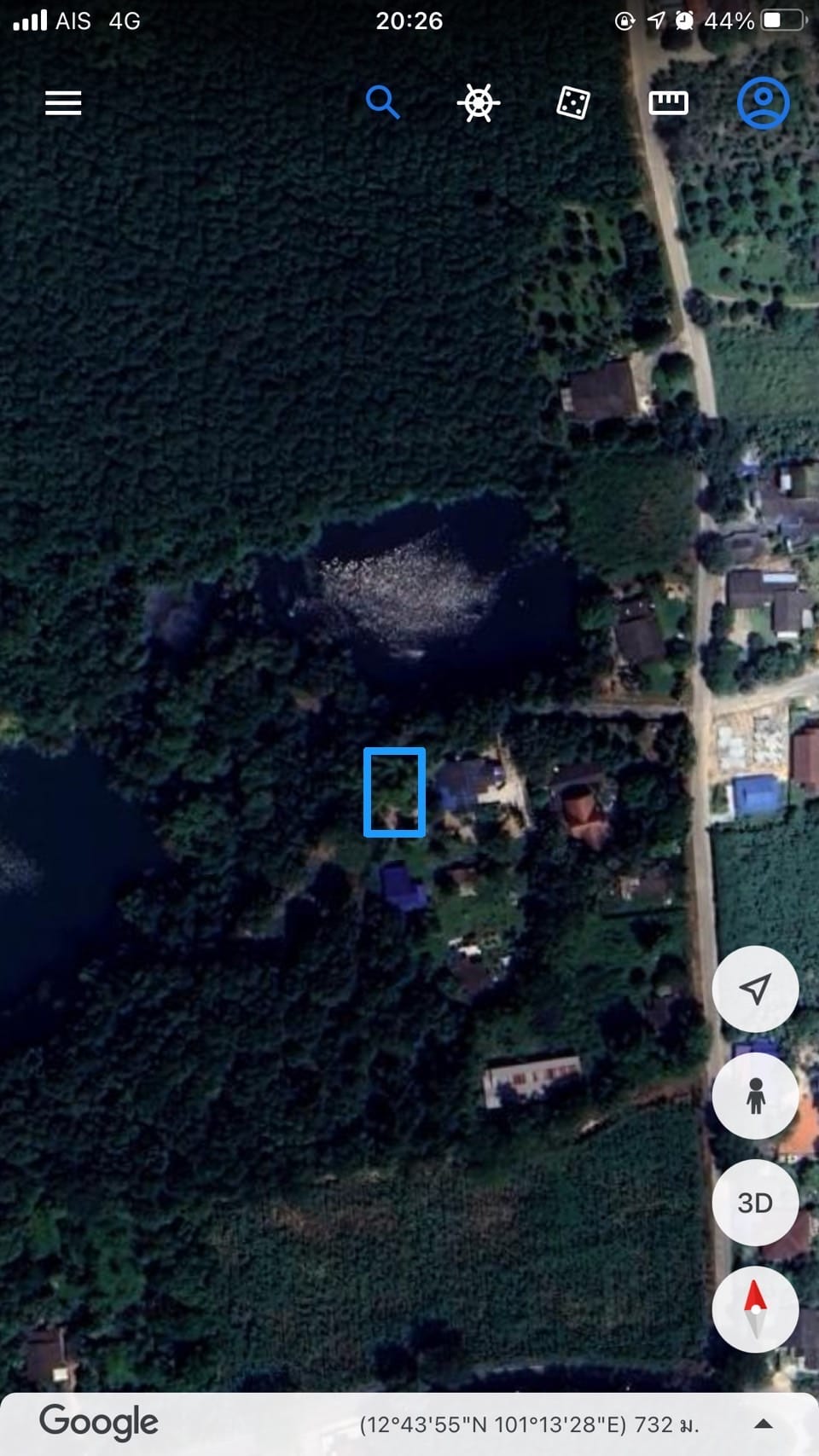The width and height of the screenshot is (819, 1456).
Task: Open Voyager ship wheel icon
Action: point(479,103)
